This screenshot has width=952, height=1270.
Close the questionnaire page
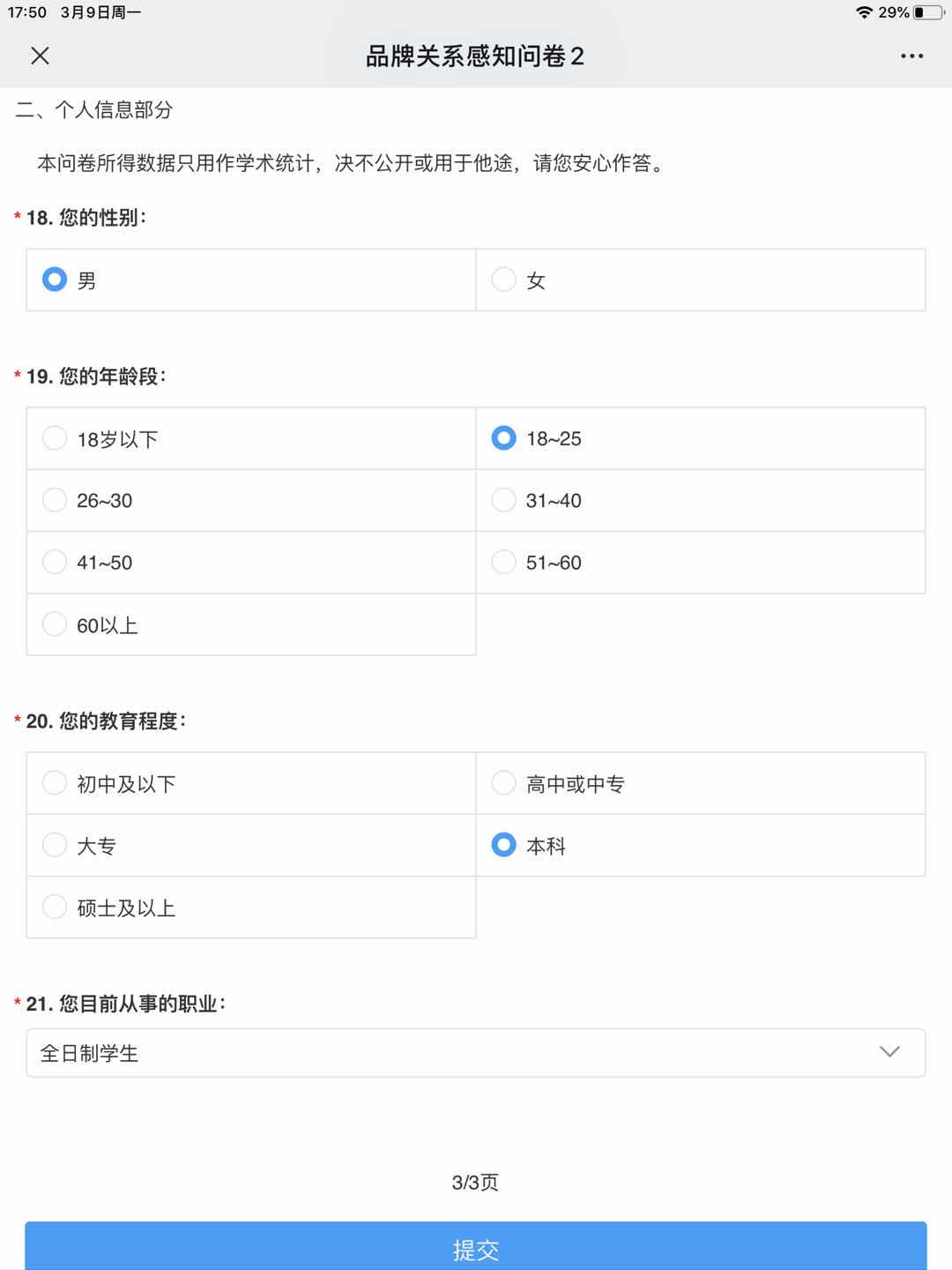tap(40, 56)
